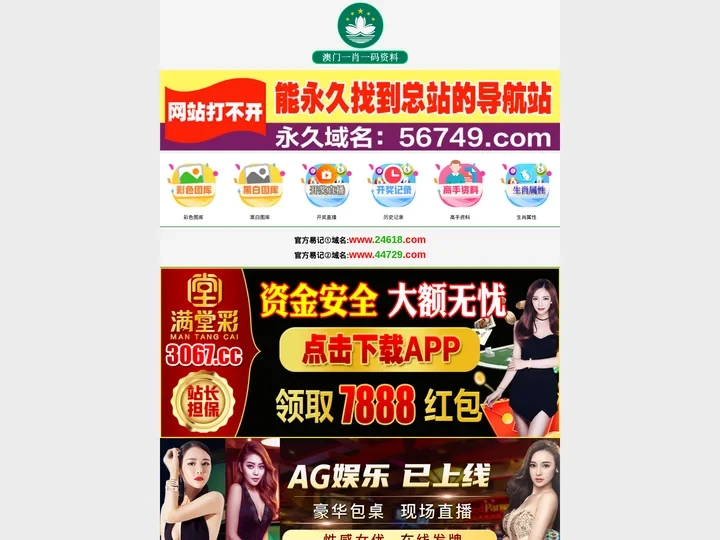Tap the 56749.com navigation site banner

[360, 110]
